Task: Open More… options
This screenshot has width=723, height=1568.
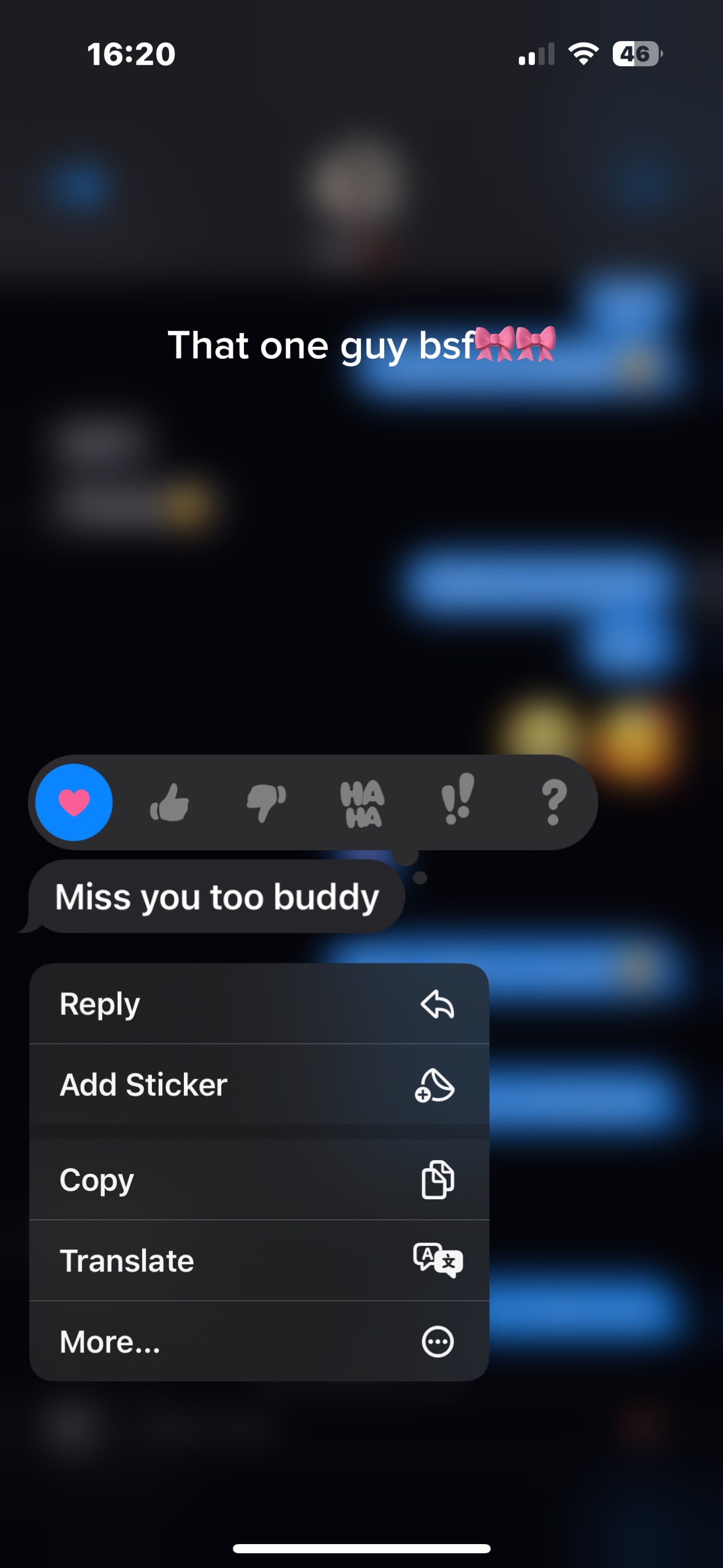Action: (x=259, y=1341)
